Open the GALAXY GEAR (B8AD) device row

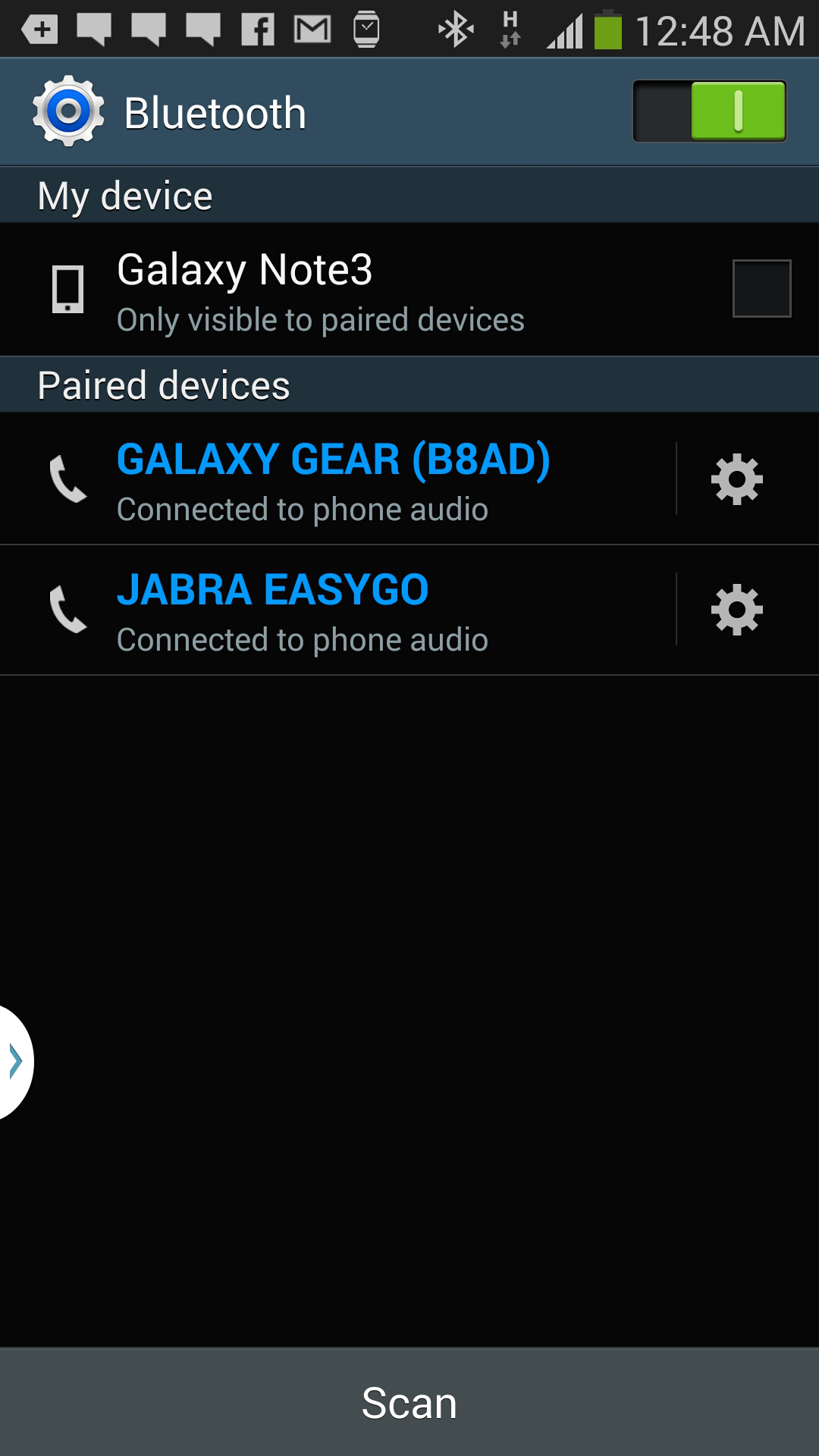point(337,479)
